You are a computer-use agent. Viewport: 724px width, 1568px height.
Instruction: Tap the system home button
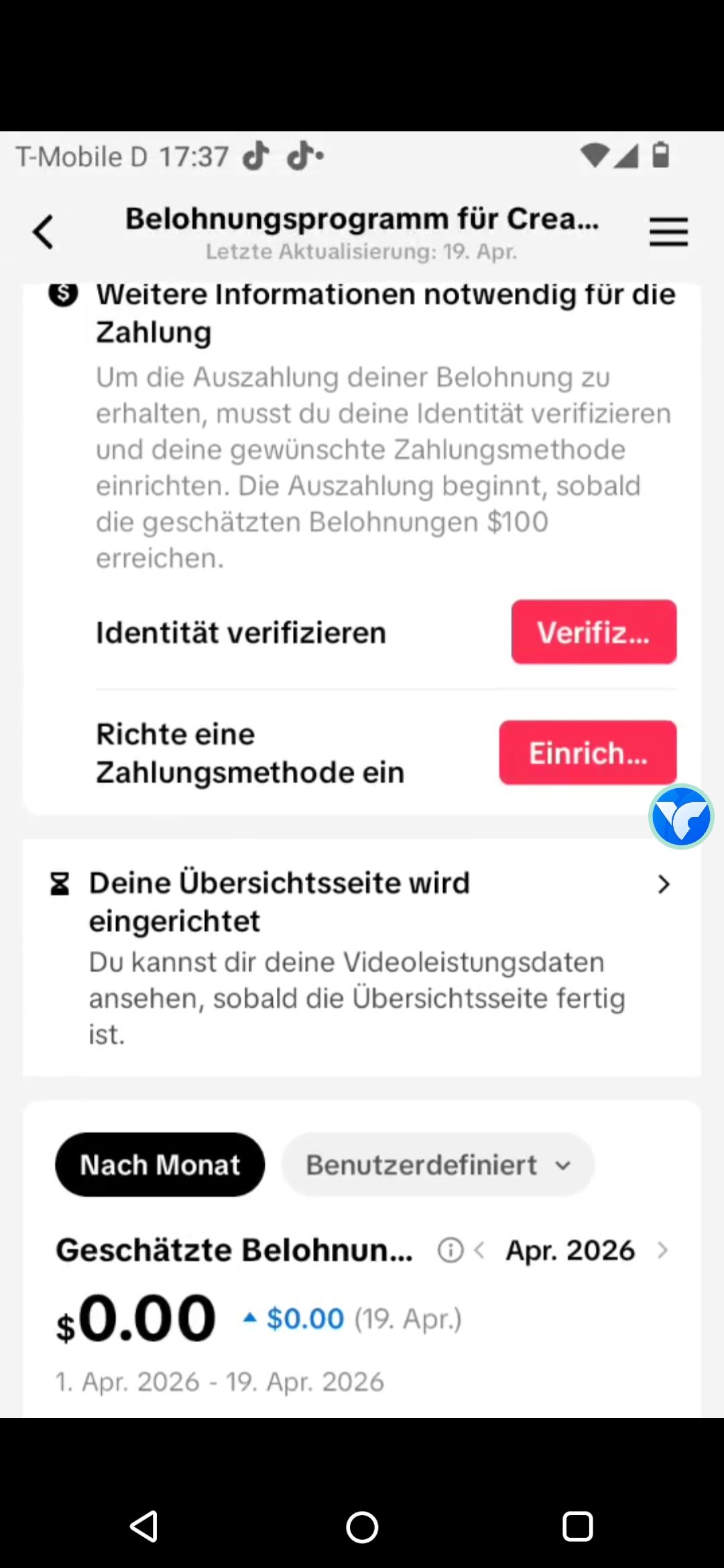point(362,1527)
